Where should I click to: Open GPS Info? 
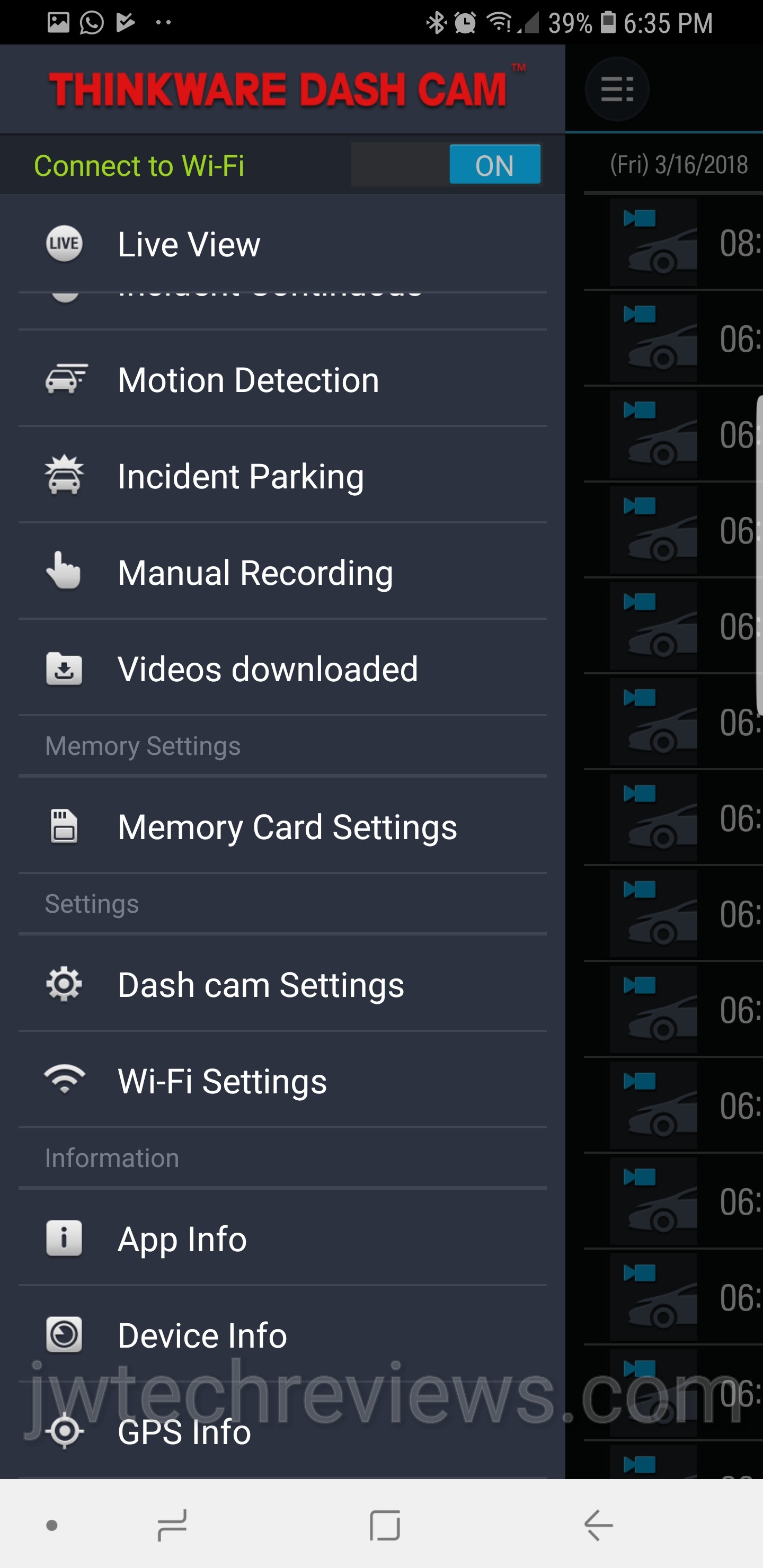tap(184, 1432)
